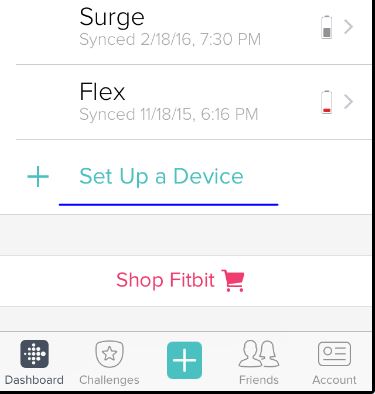375x394 pixels.
Task: Select Set Up a Device
Action: pyautogui.click(x=161, y=176)
